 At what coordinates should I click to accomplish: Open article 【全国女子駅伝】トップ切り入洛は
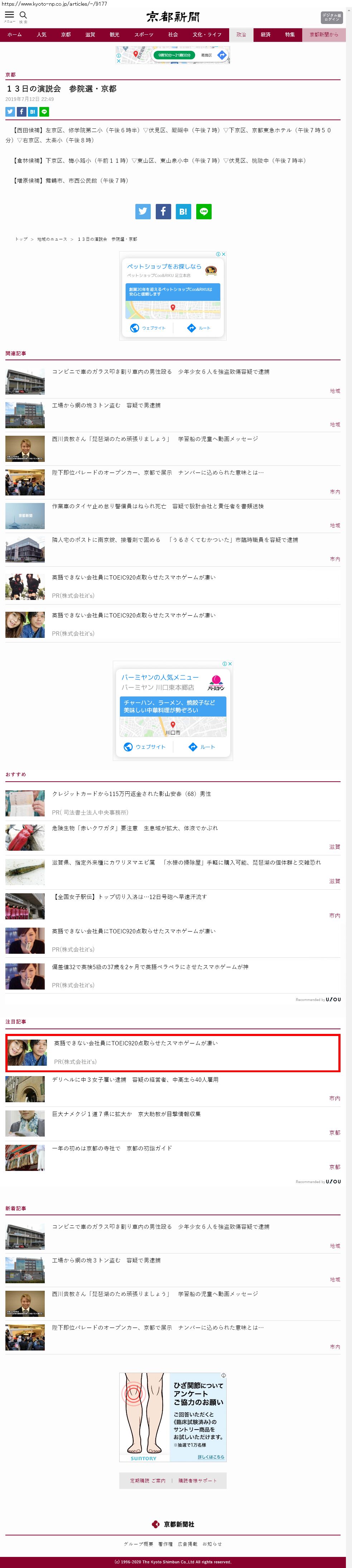[129, 897]
